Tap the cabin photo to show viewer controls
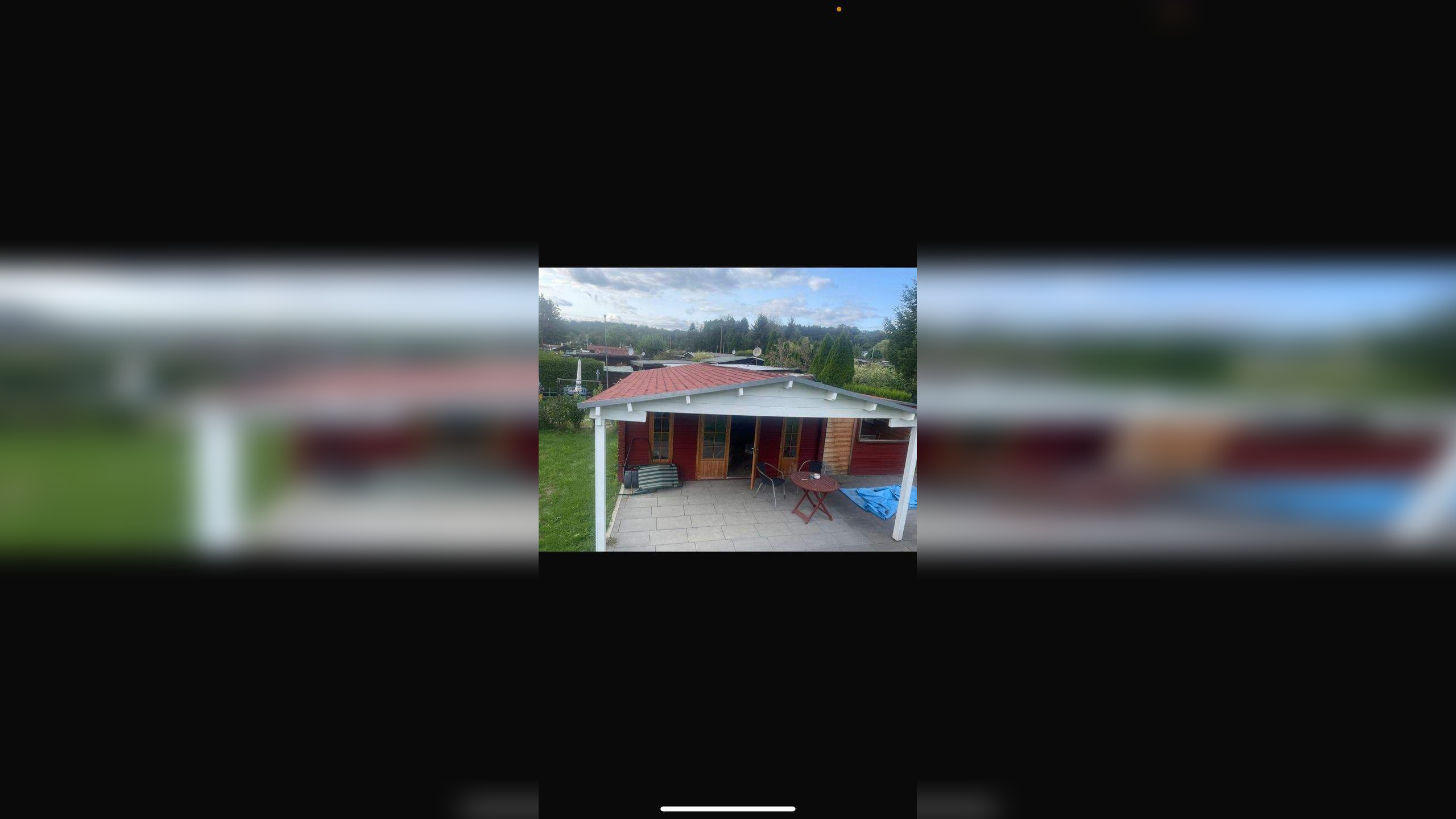This screenshot has height=819, width=1456. click(727, 409)
